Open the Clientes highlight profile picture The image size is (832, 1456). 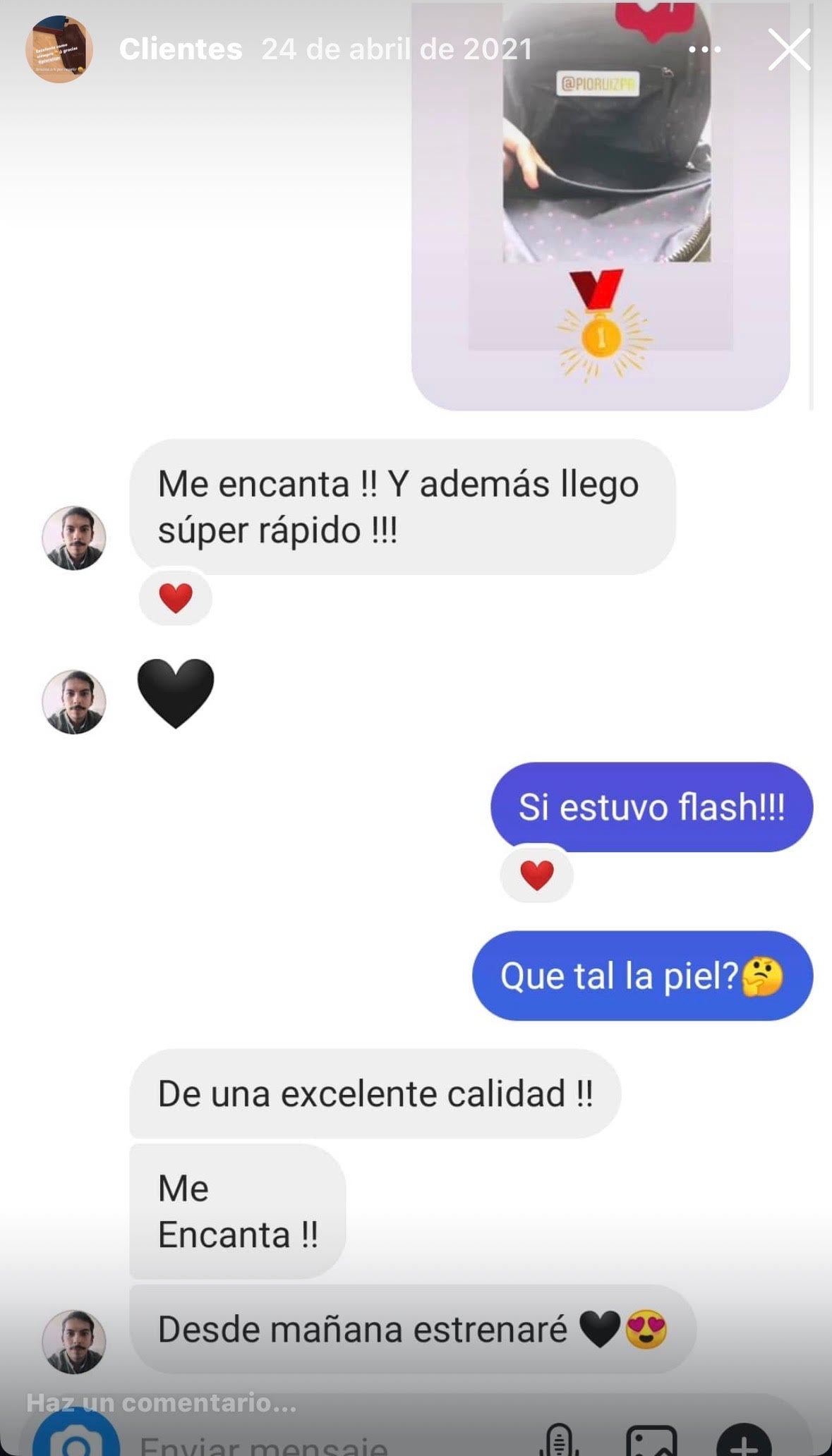(59, 49)
